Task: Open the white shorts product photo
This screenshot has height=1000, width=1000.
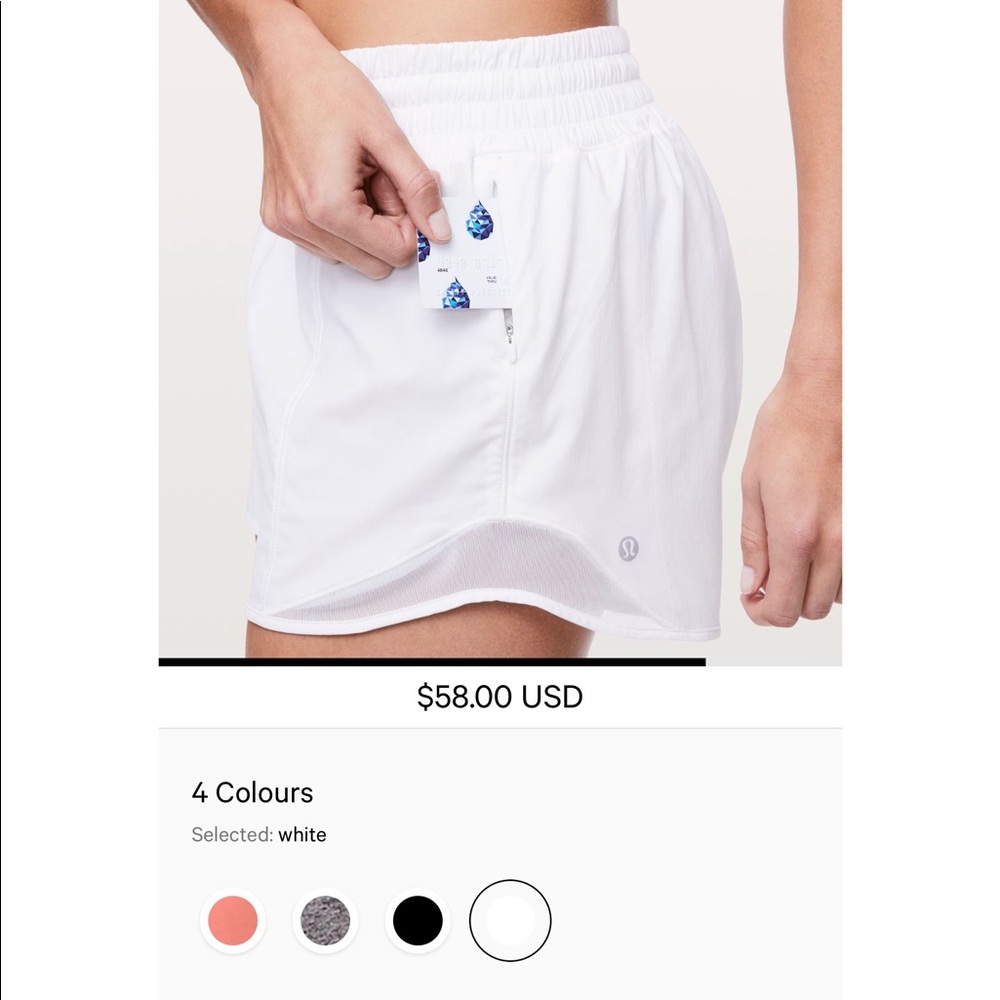Action: [x=500, y=330]
